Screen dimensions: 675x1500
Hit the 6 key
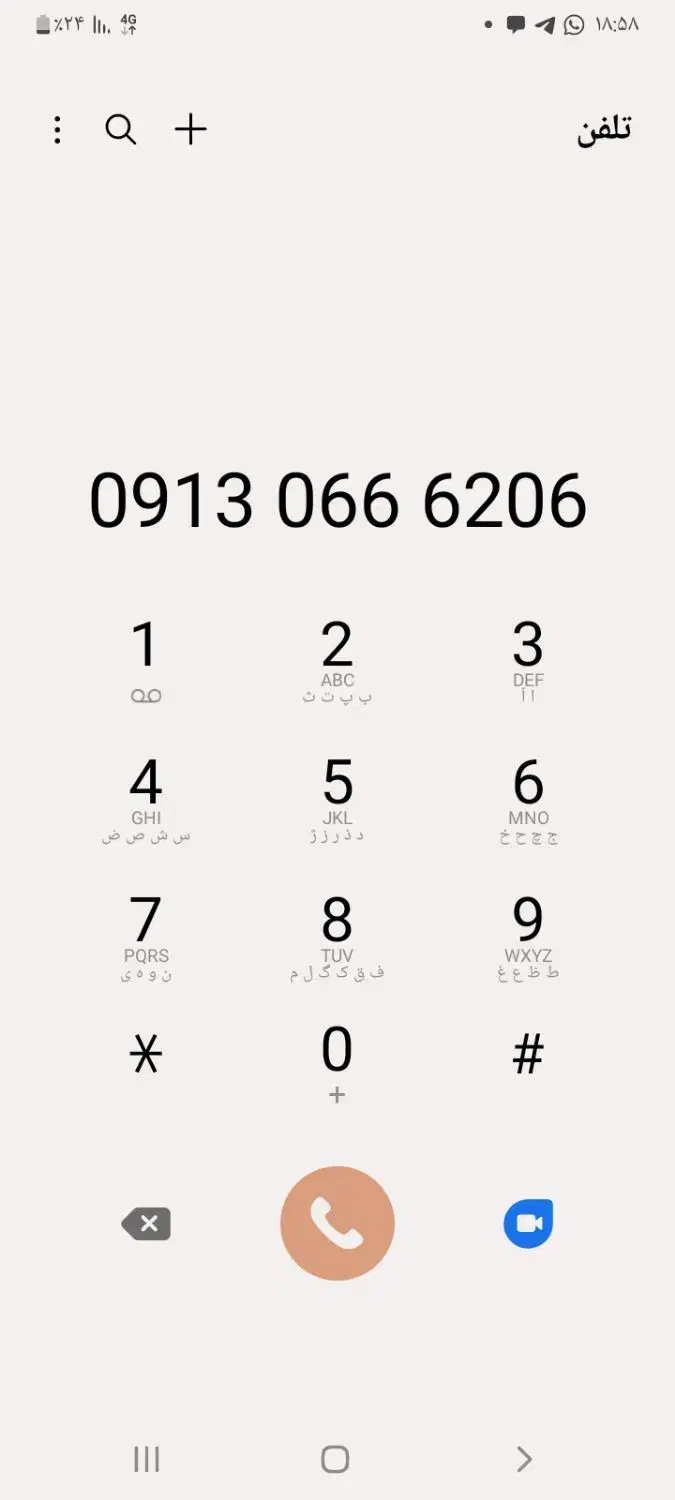[x=528, y=798]
